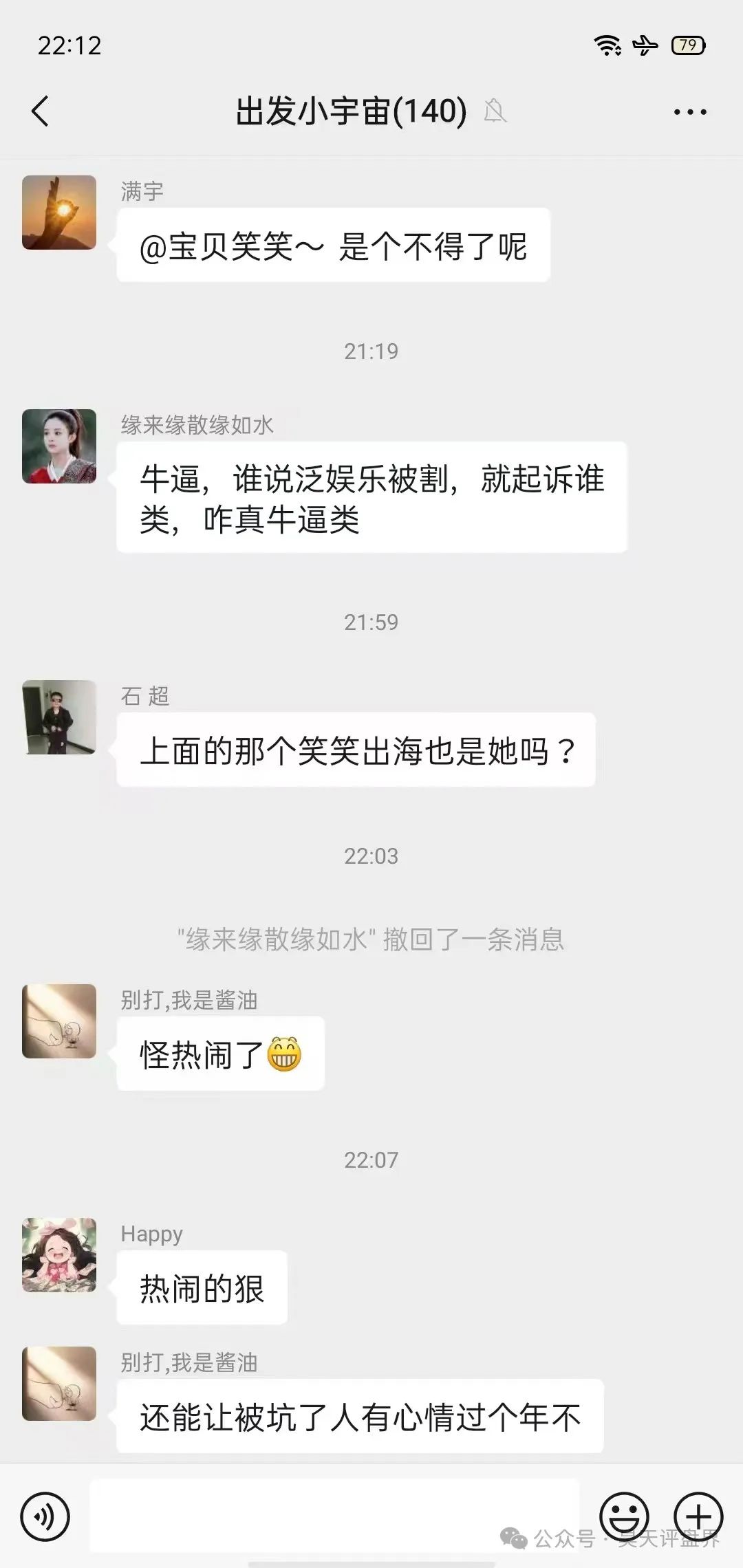
Task: Focus the message text field
Action: tap(334, 1516)
